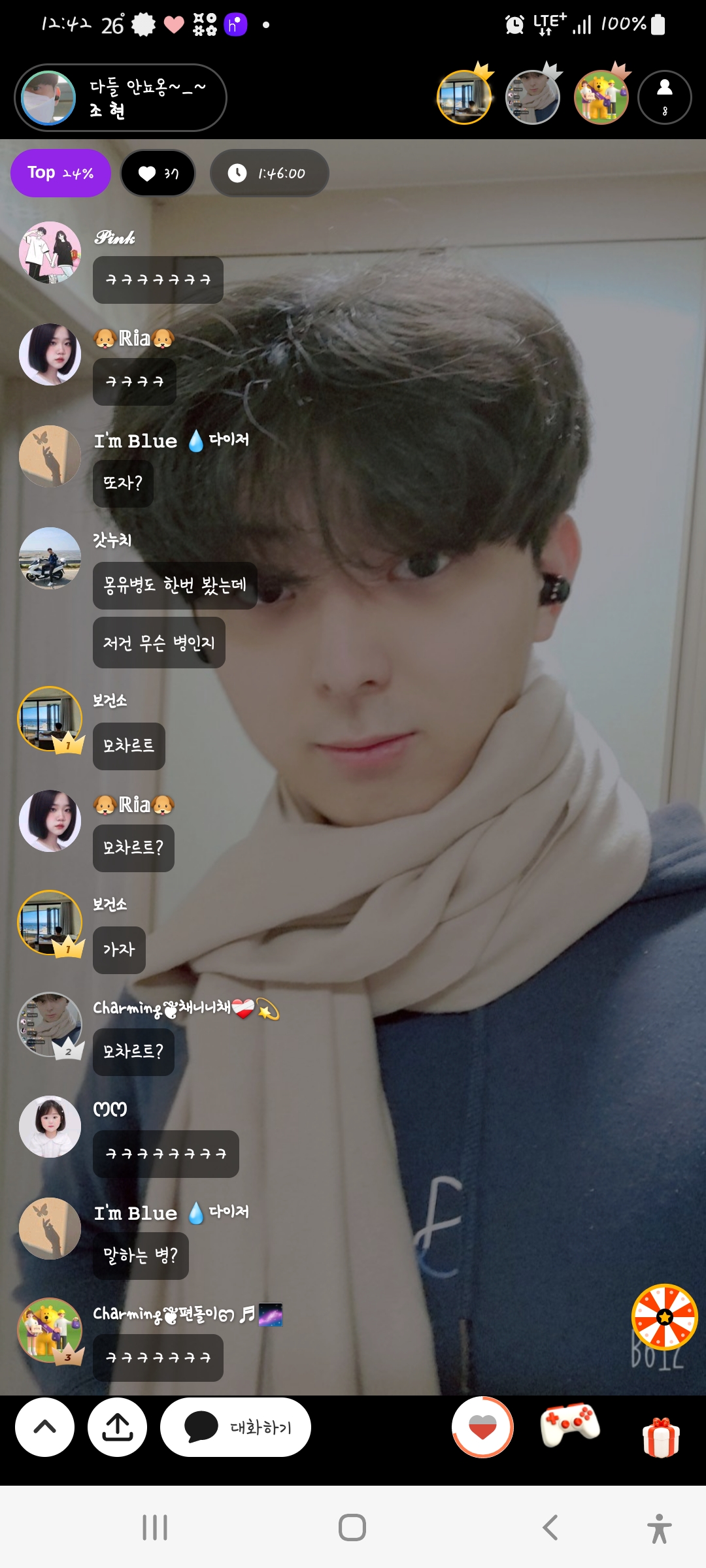
Task: Open the game controller feature
Action: (570, 1424)
